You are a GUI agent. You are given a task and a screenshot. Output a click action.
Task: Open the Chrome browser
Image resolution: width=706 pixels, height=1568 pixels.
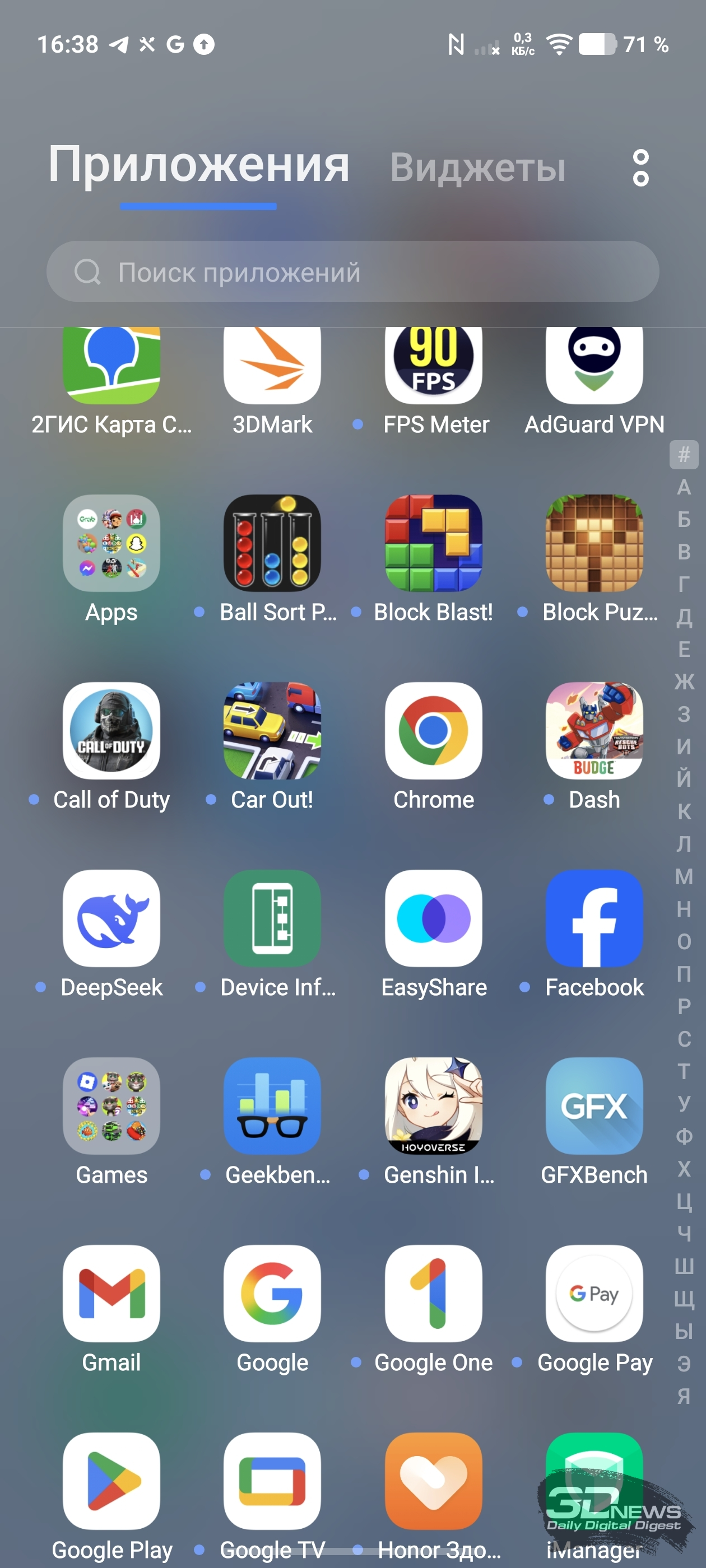[433, 730]
